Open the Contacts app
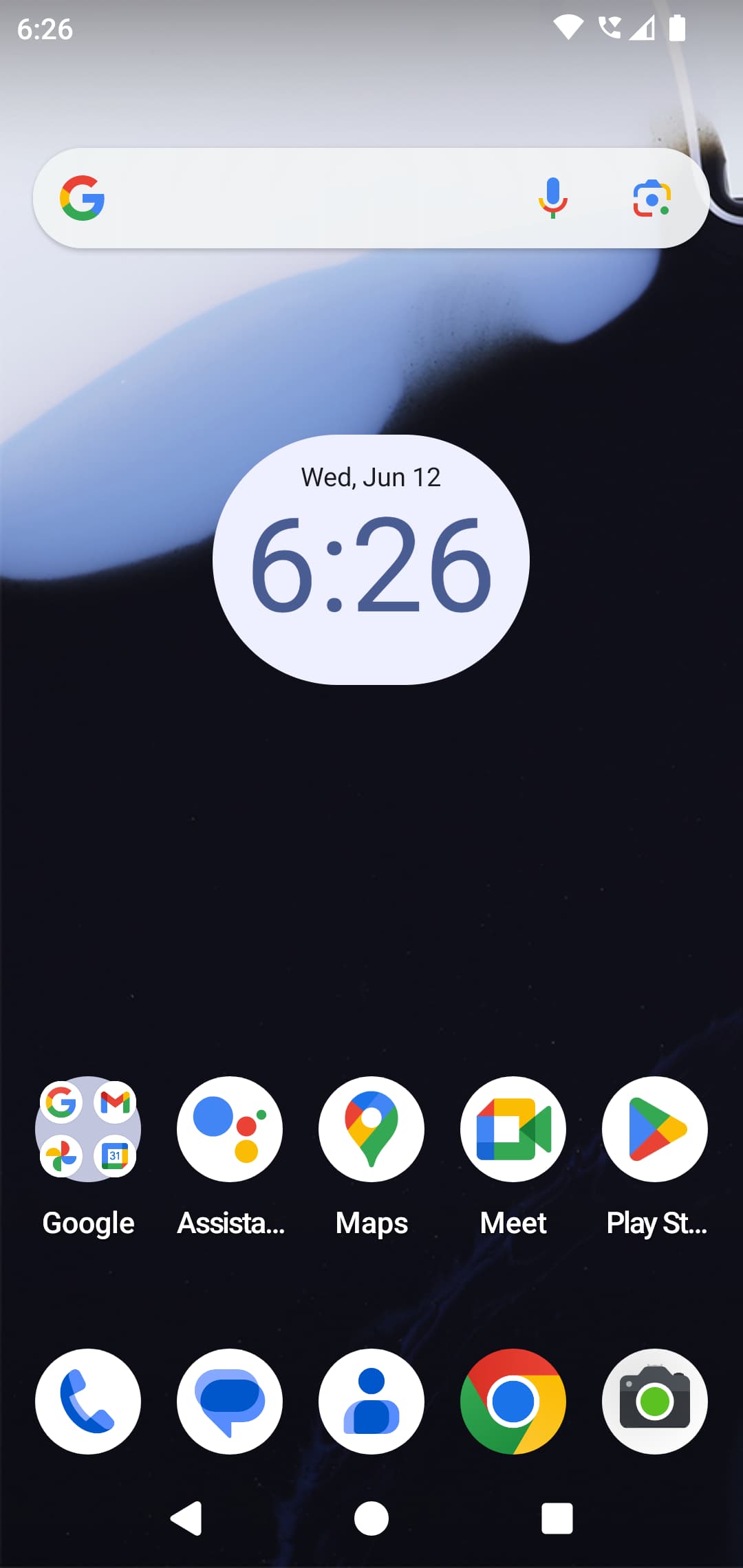The width and height of the screenshot is (743, 1568). (x=371, y=1401)
